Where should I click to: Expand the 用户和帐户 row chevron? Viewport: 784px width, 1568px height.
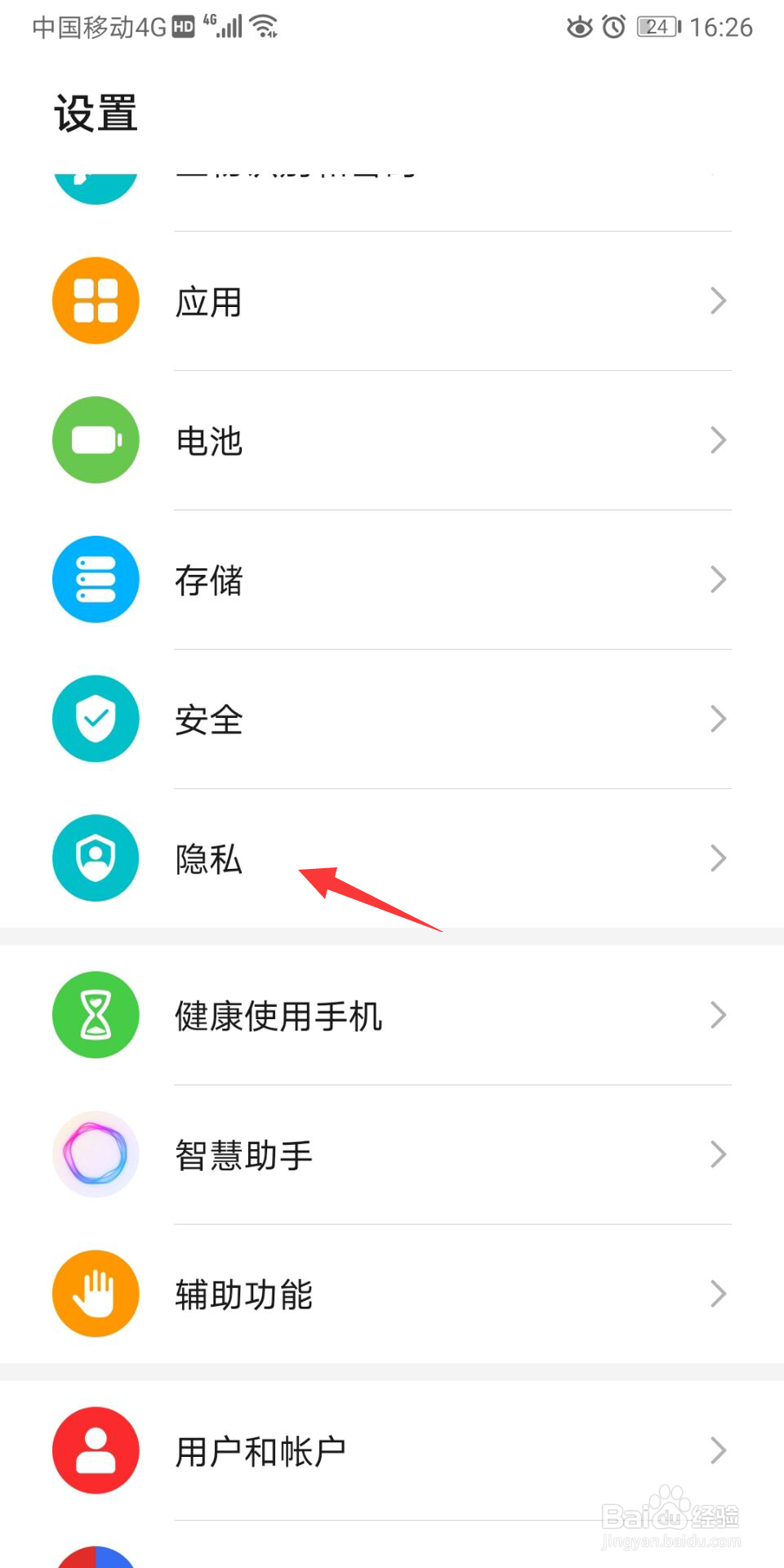718,1450
